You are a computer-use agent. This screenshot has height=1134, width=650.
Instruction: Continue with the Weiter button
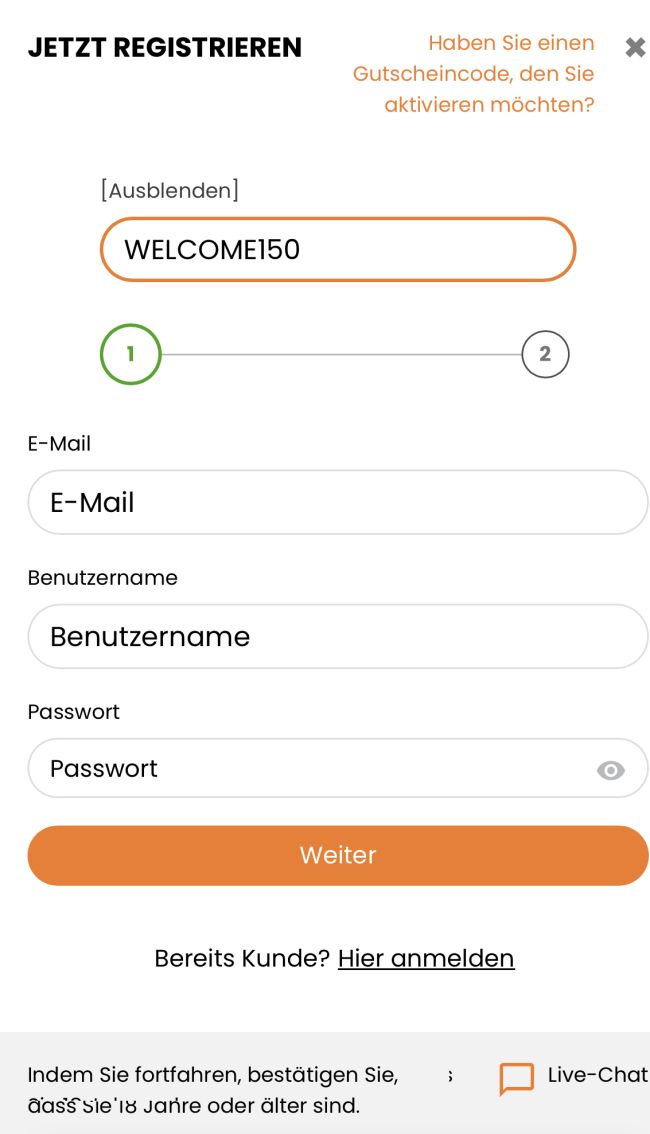tap(338, 855)
